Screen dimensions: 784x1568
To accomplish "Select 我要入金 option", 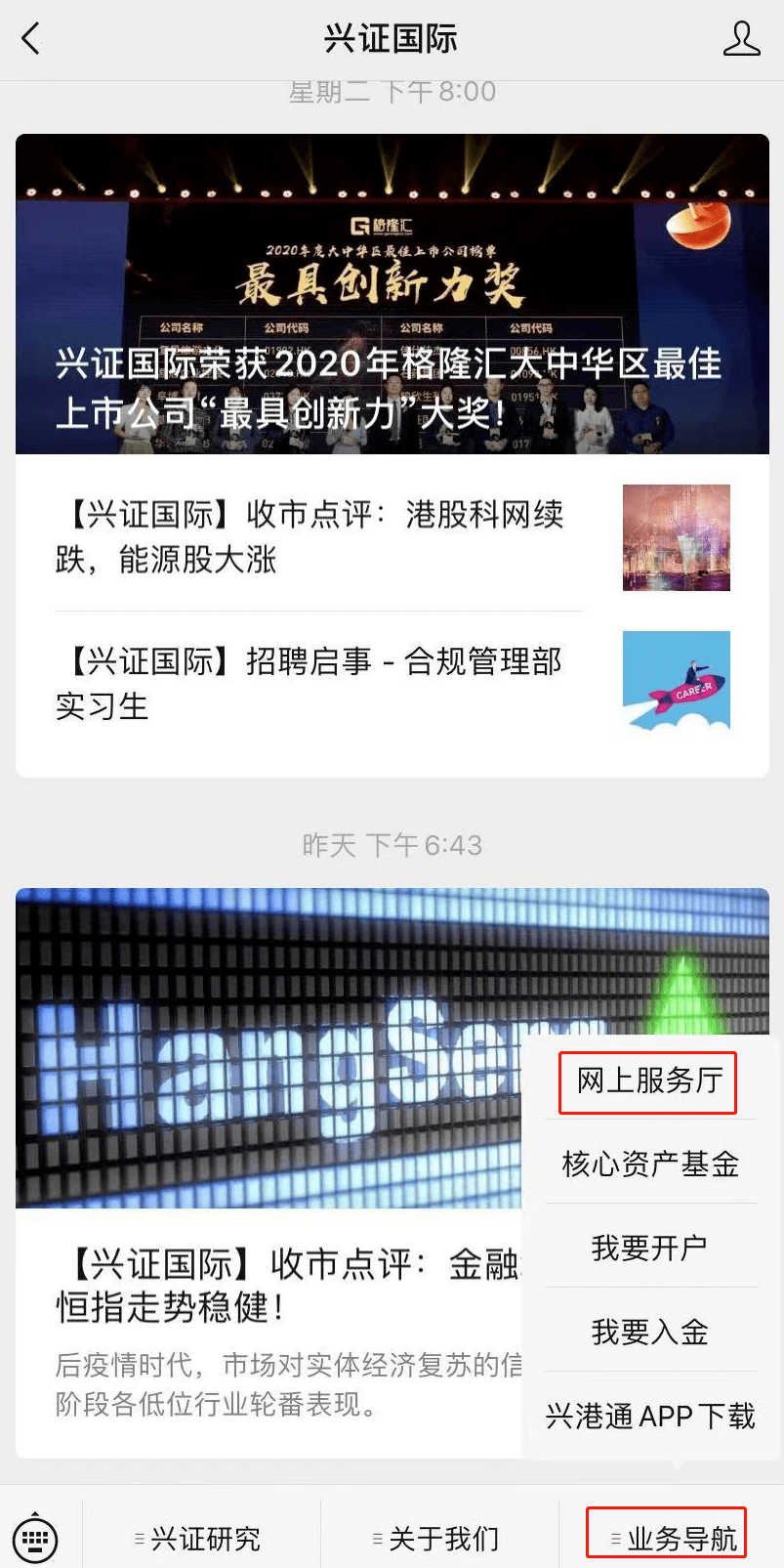I will click(650, 1332).
